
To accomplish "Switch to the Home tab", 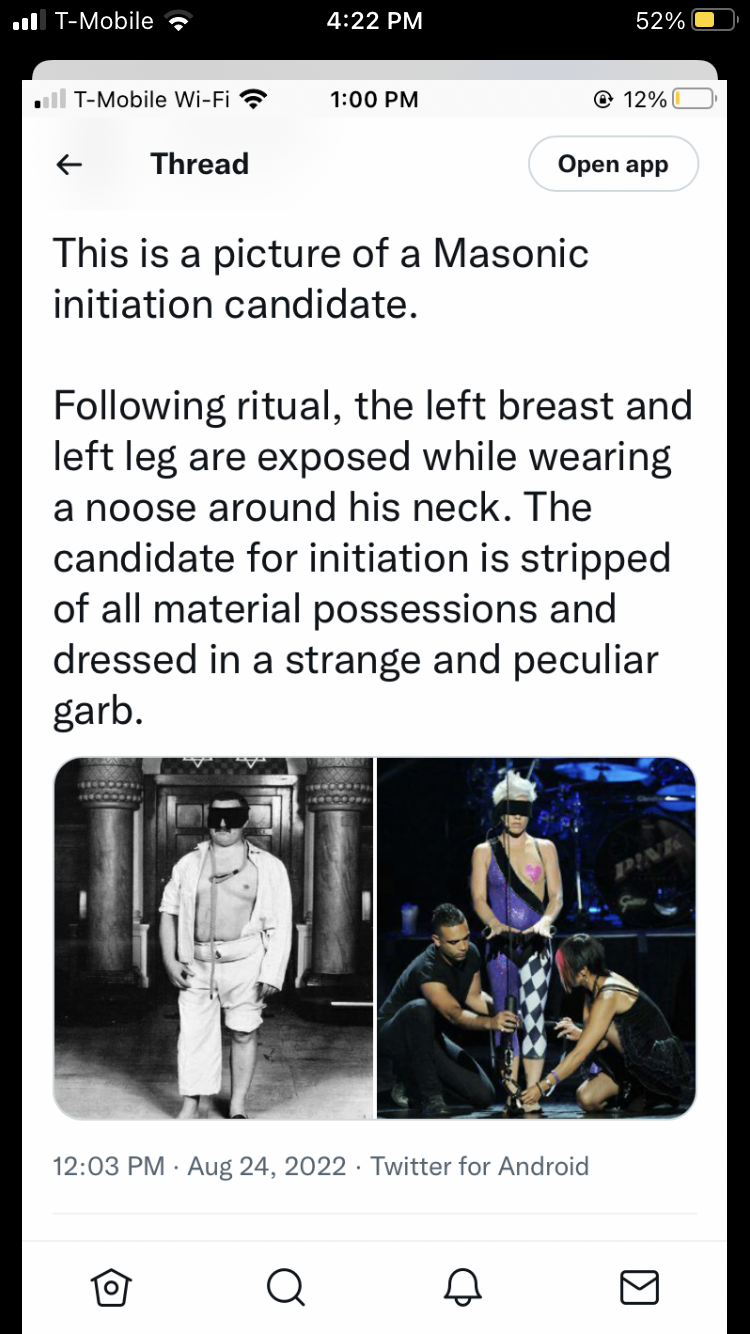I will tap(111, 1287).
